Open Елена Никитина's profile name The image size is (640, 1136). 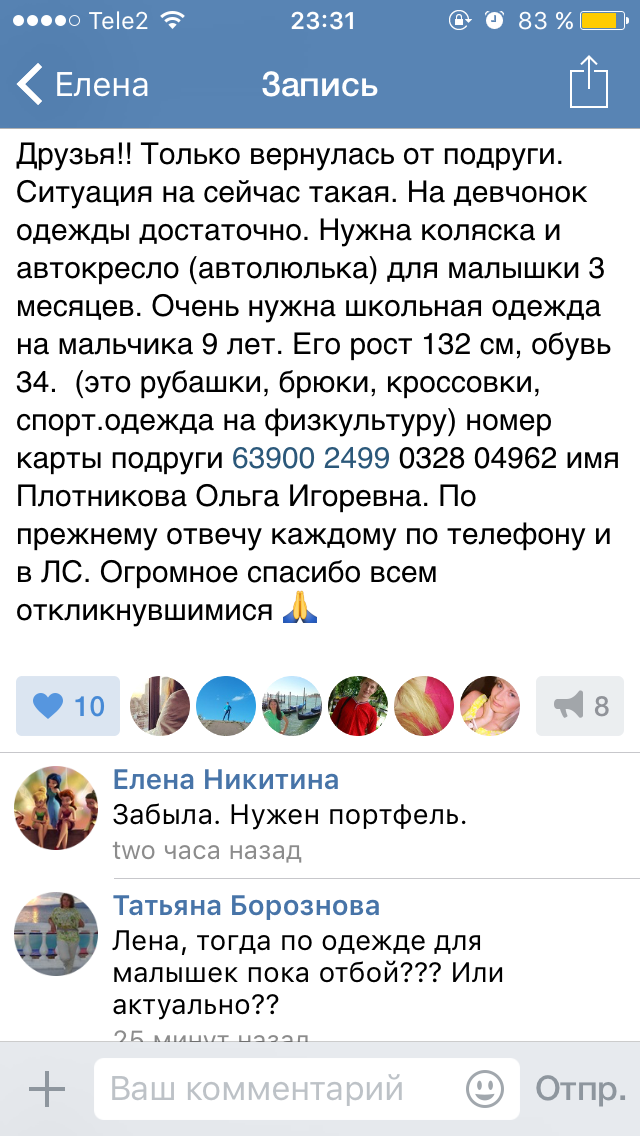pyautogui.click(x=225, y=780)
